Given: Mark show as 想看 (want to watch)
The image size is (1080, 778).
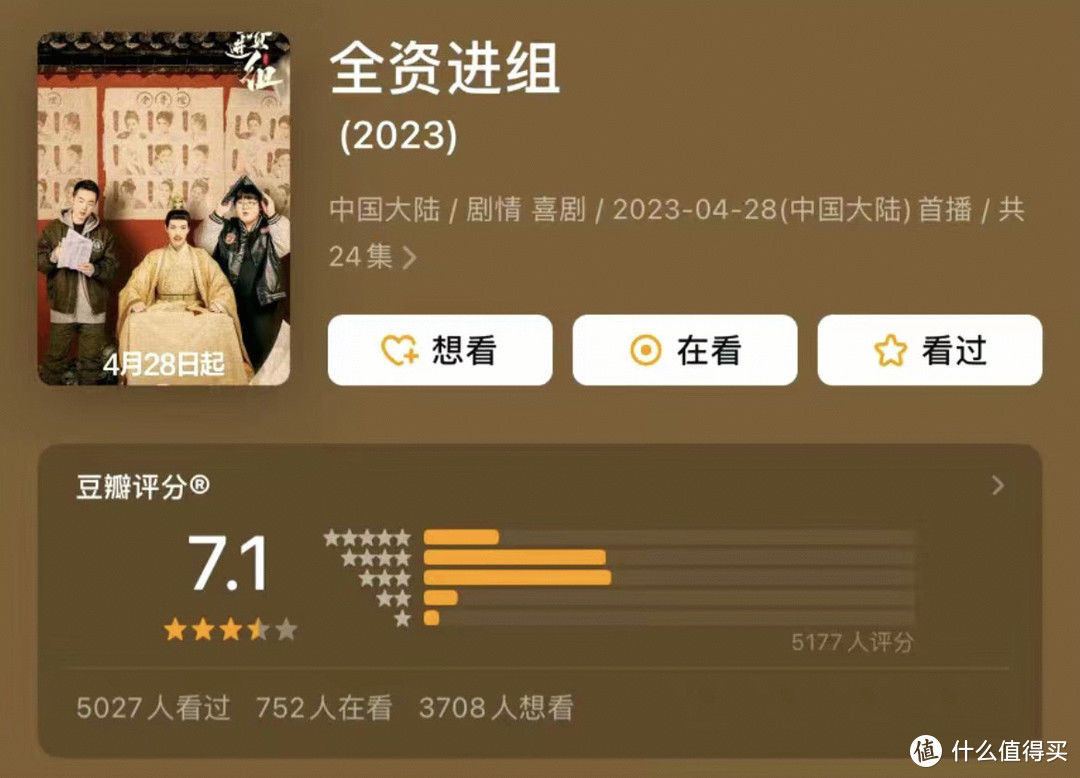Looking at the screenshot, I should 440,350.
